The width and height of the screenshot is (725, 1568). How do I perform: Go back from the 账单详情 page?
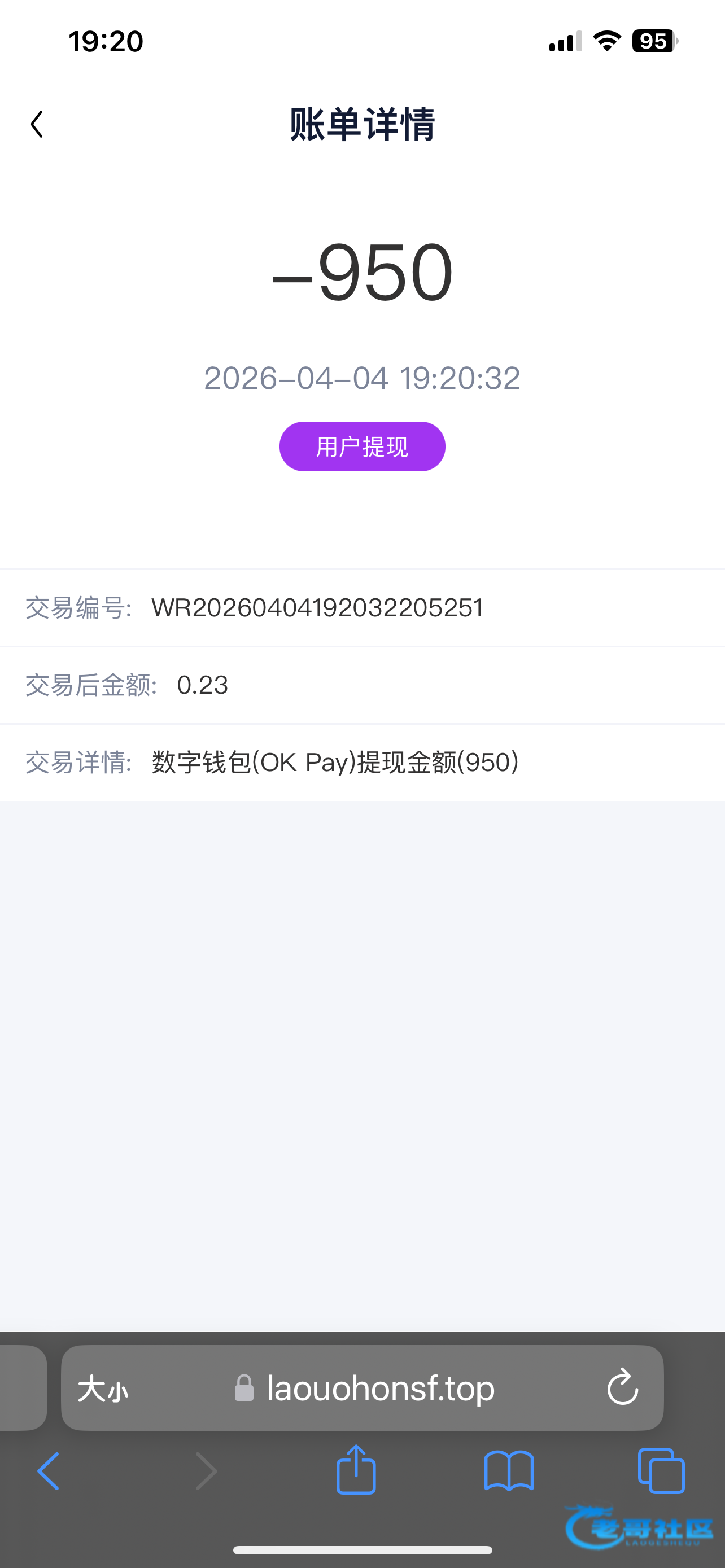[37, 124]
